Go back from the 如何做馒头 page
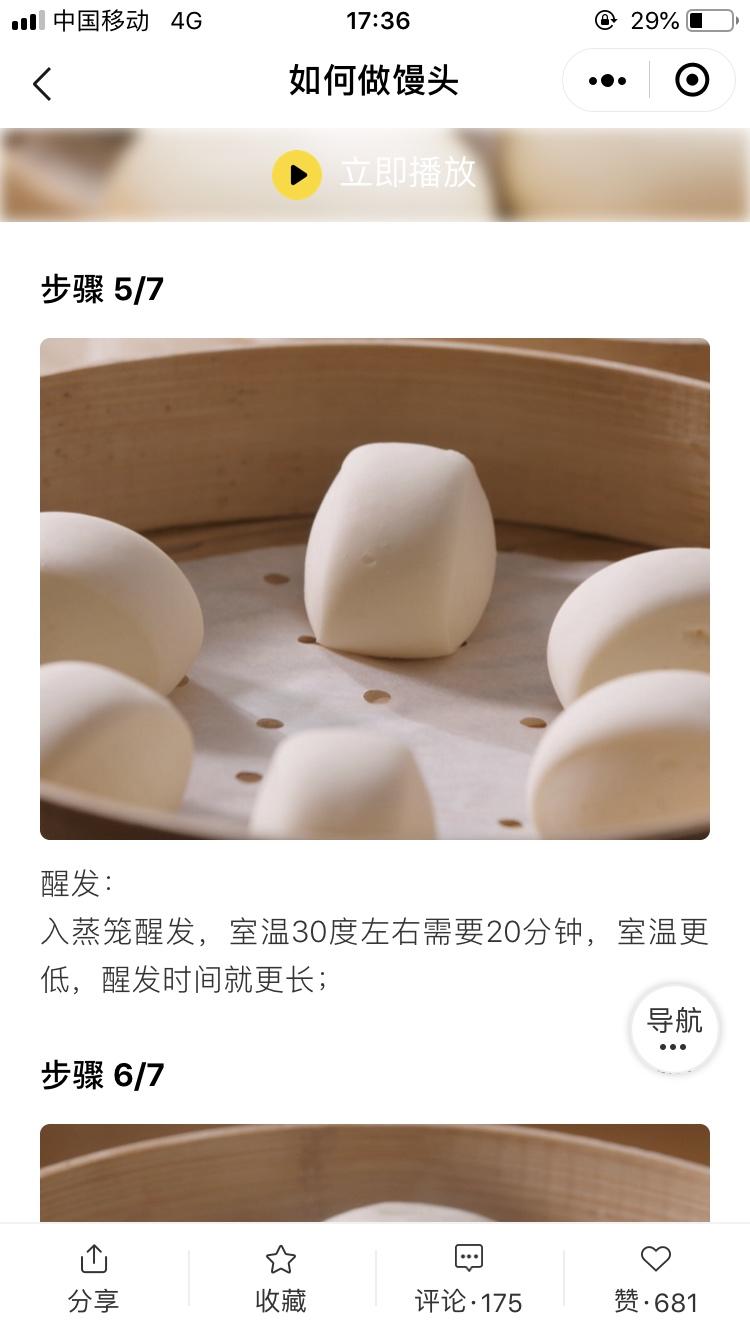 (42, 83)
